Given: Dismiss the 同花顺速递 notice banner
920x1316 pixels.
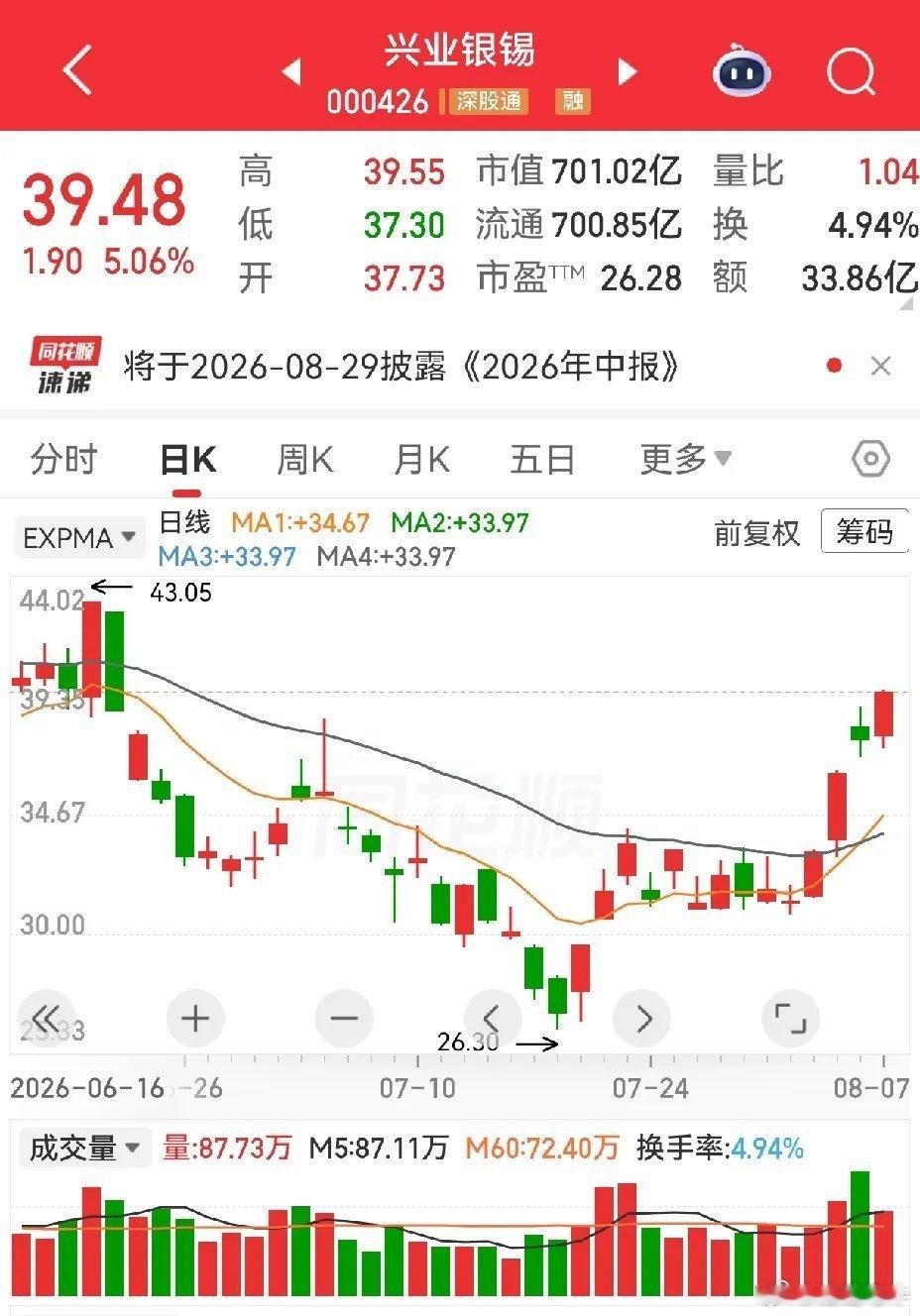Looking at the screenshot, I should coord(880,367).
